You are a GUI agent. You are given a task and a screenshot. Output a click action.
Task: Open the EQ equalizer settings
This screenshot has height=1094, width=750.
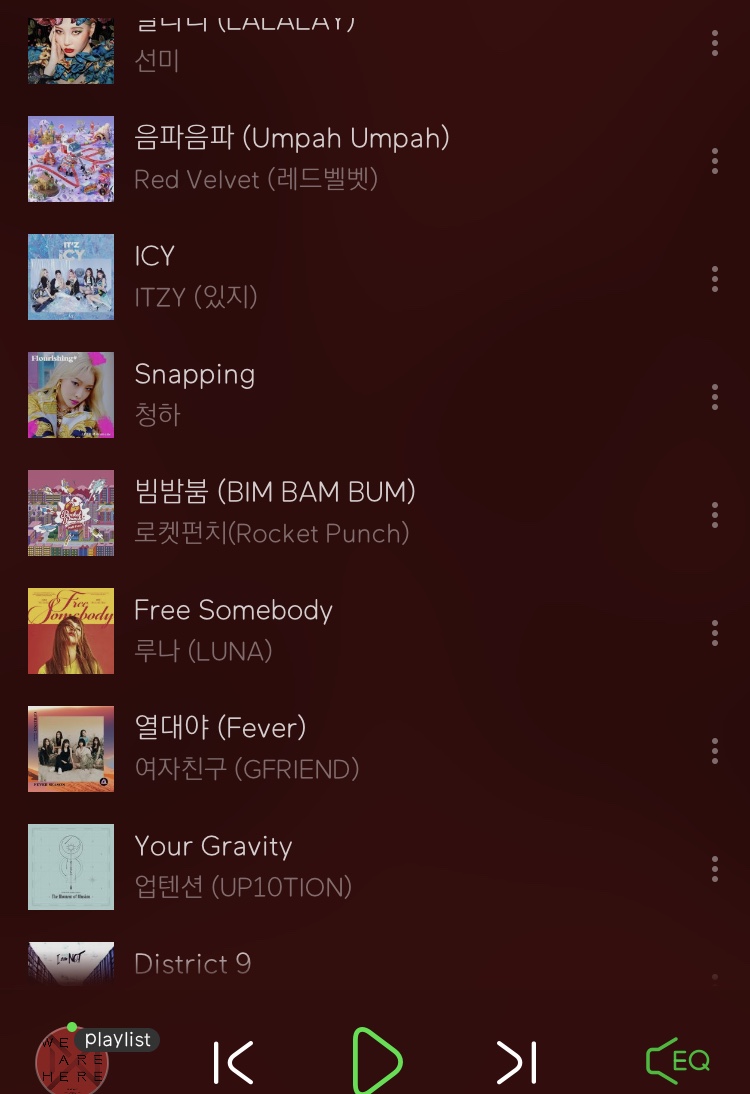click(x=678, y=1061)
